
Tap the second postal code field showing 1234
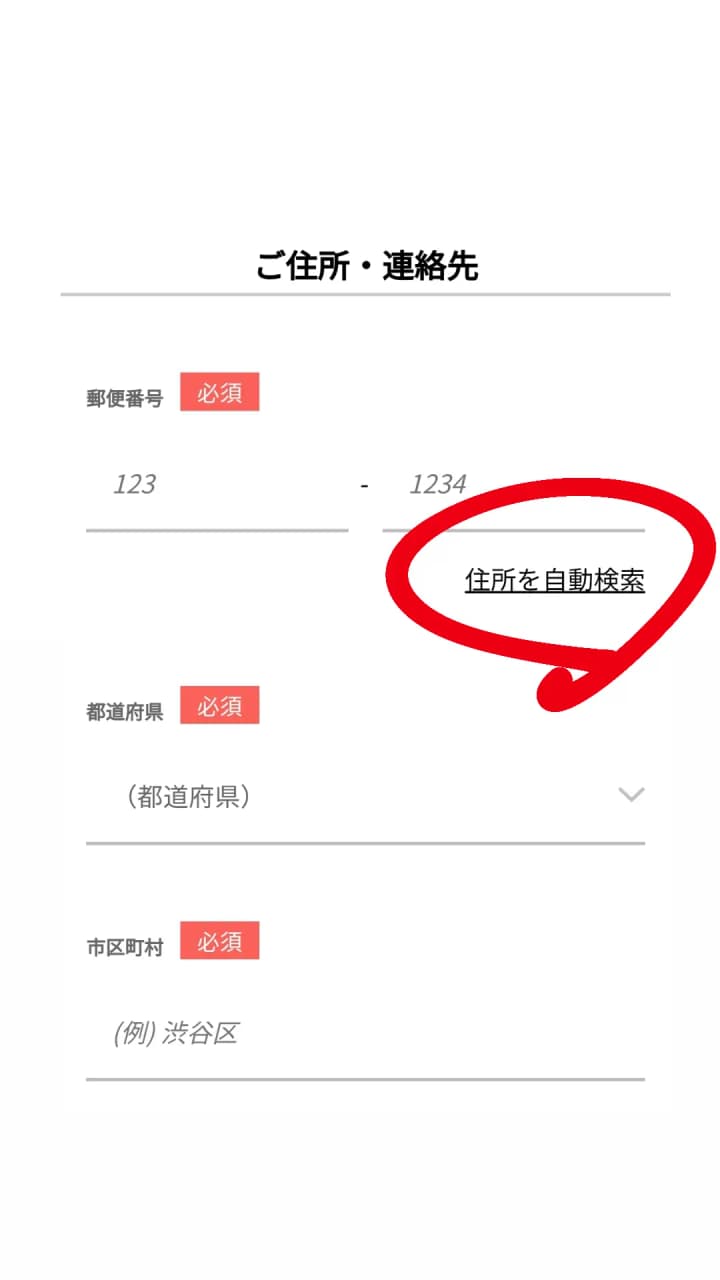pos(513,486)
